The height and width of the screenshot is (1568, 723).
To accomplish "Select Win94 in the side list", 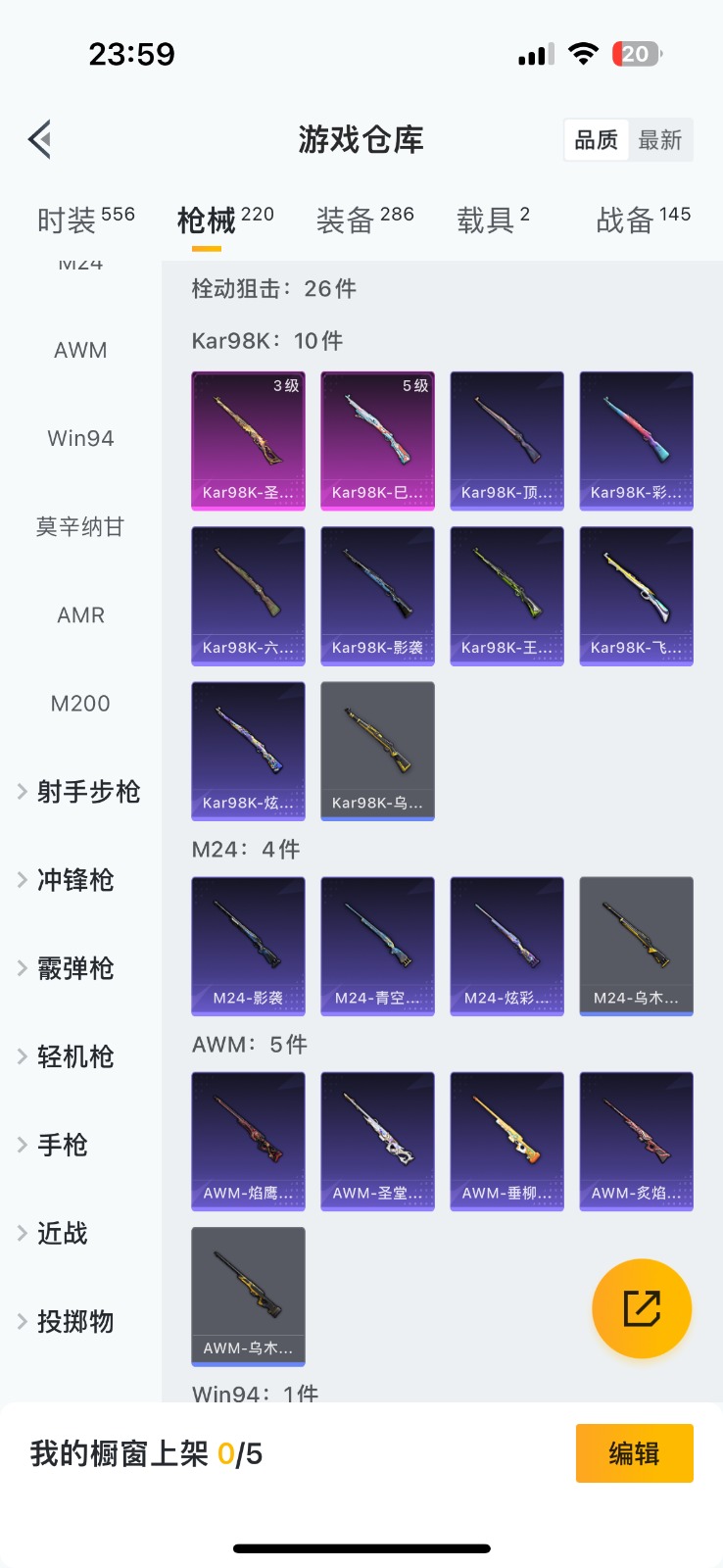I will pos(80,438).
